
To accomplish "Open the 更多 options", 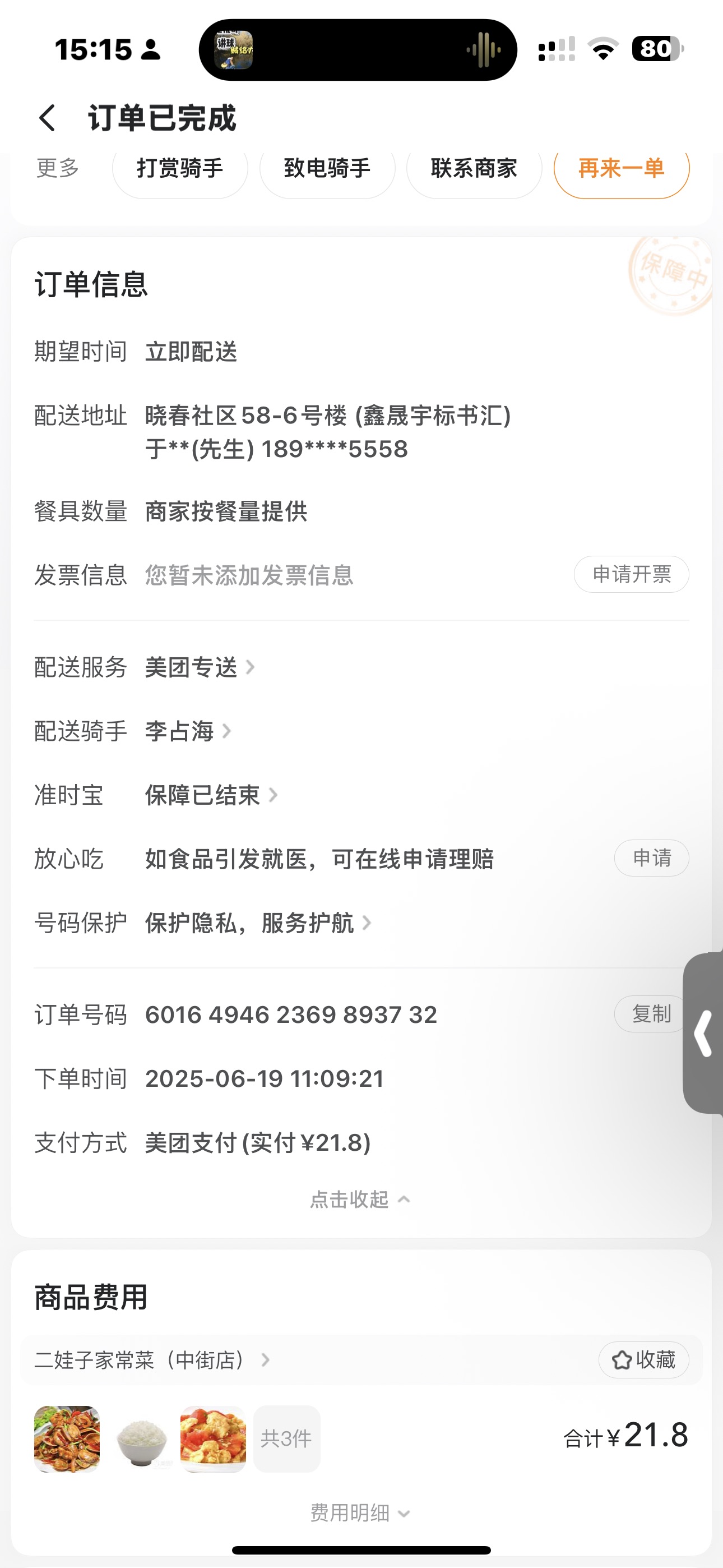I will [x=58, y=168].
